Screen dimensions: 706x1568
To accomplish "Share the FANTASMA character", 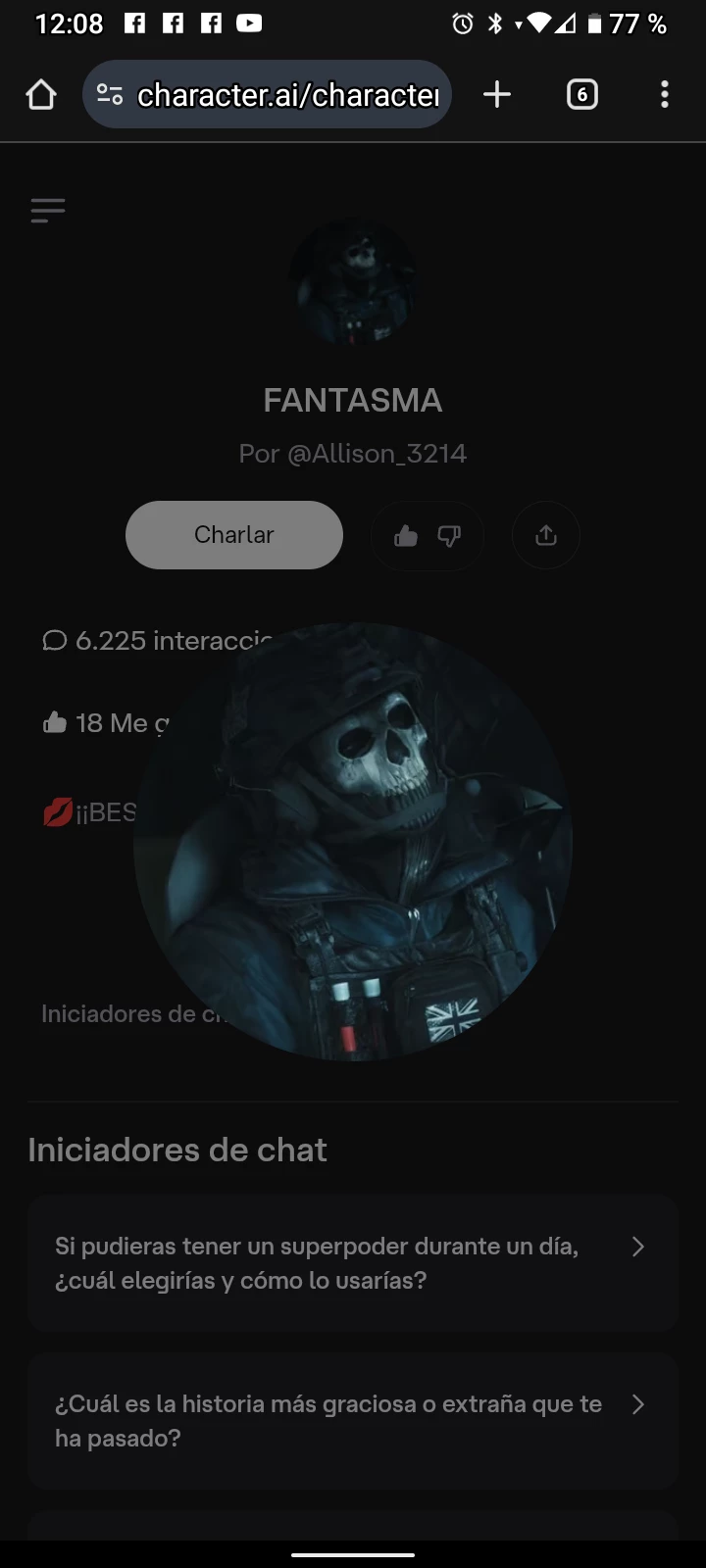I will (x=546, y=536).
